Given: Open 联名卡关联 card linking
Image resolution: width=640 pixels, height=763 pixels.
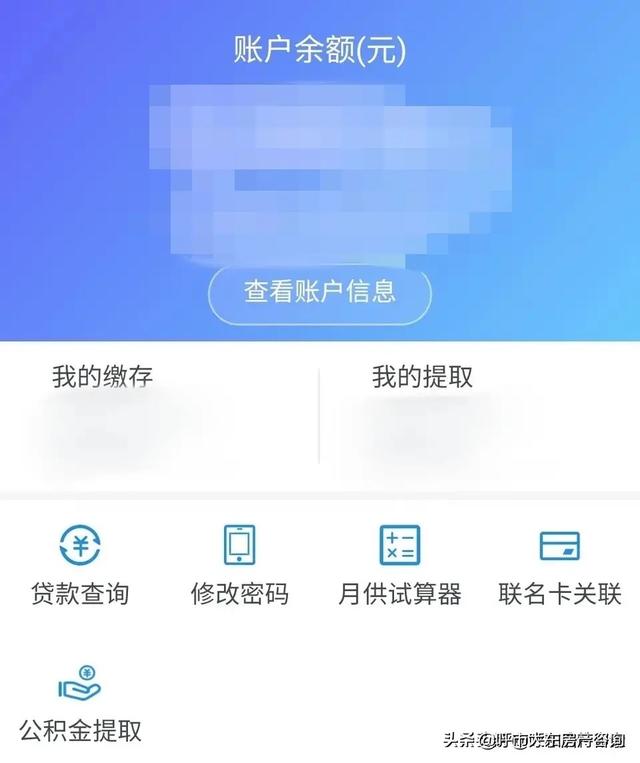Looking at the screenshot, I should [x=560, y=563].
